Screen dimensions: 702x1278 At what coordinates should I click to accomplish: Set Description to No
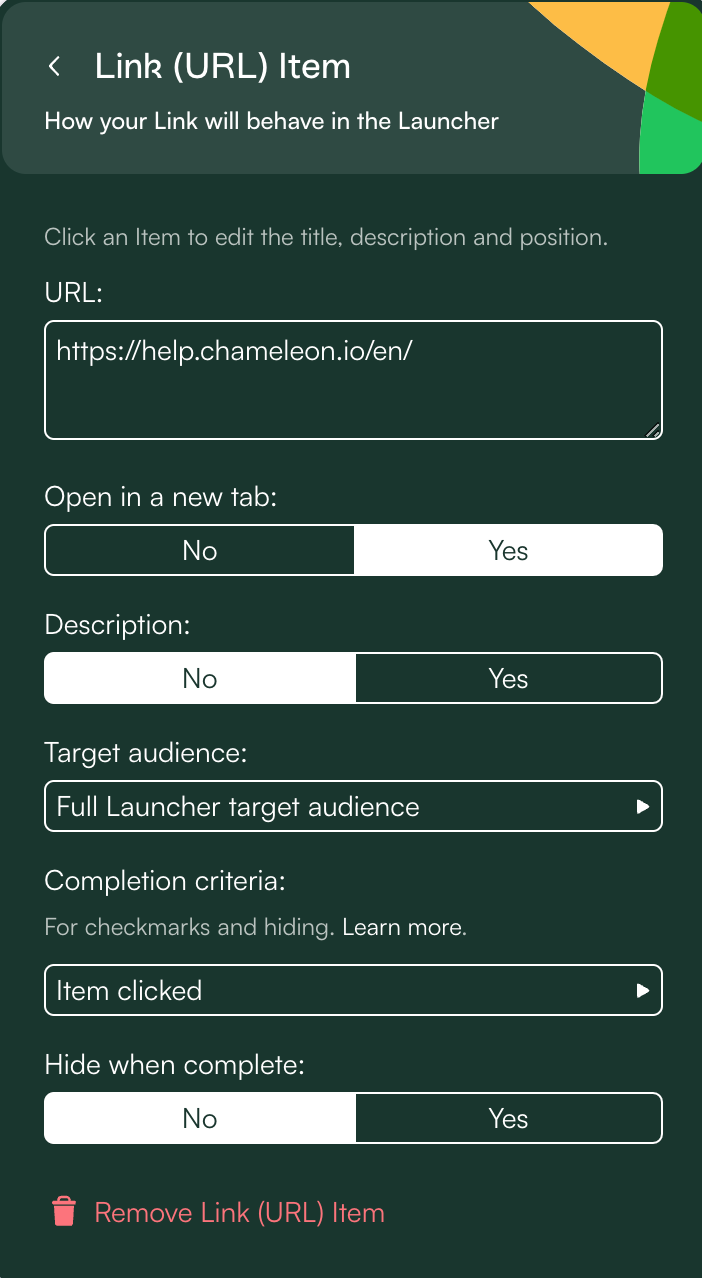[x=200, y=679]
